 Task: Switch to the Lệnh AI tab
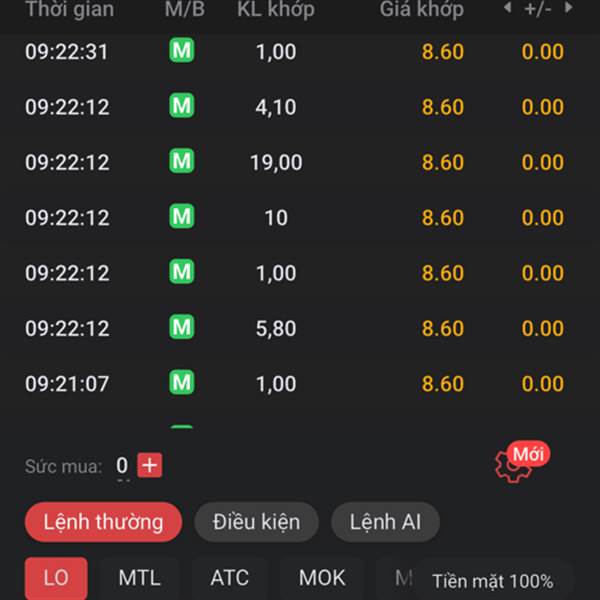(x=385, y=522)
